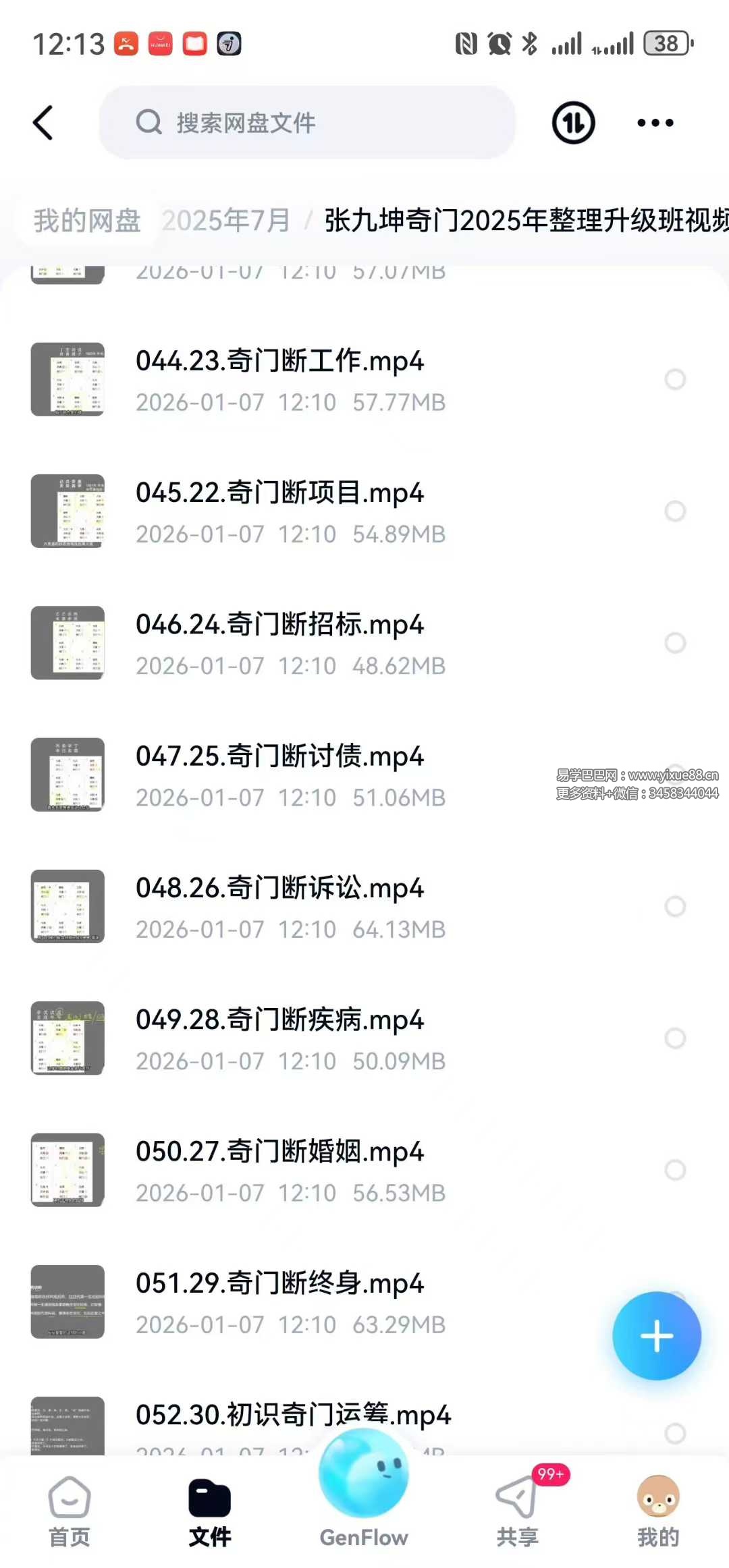This screenshot has height=1568, width=729.
Task: Open 046.24.奇门断招标.mp4
Action: click(279, 625)
